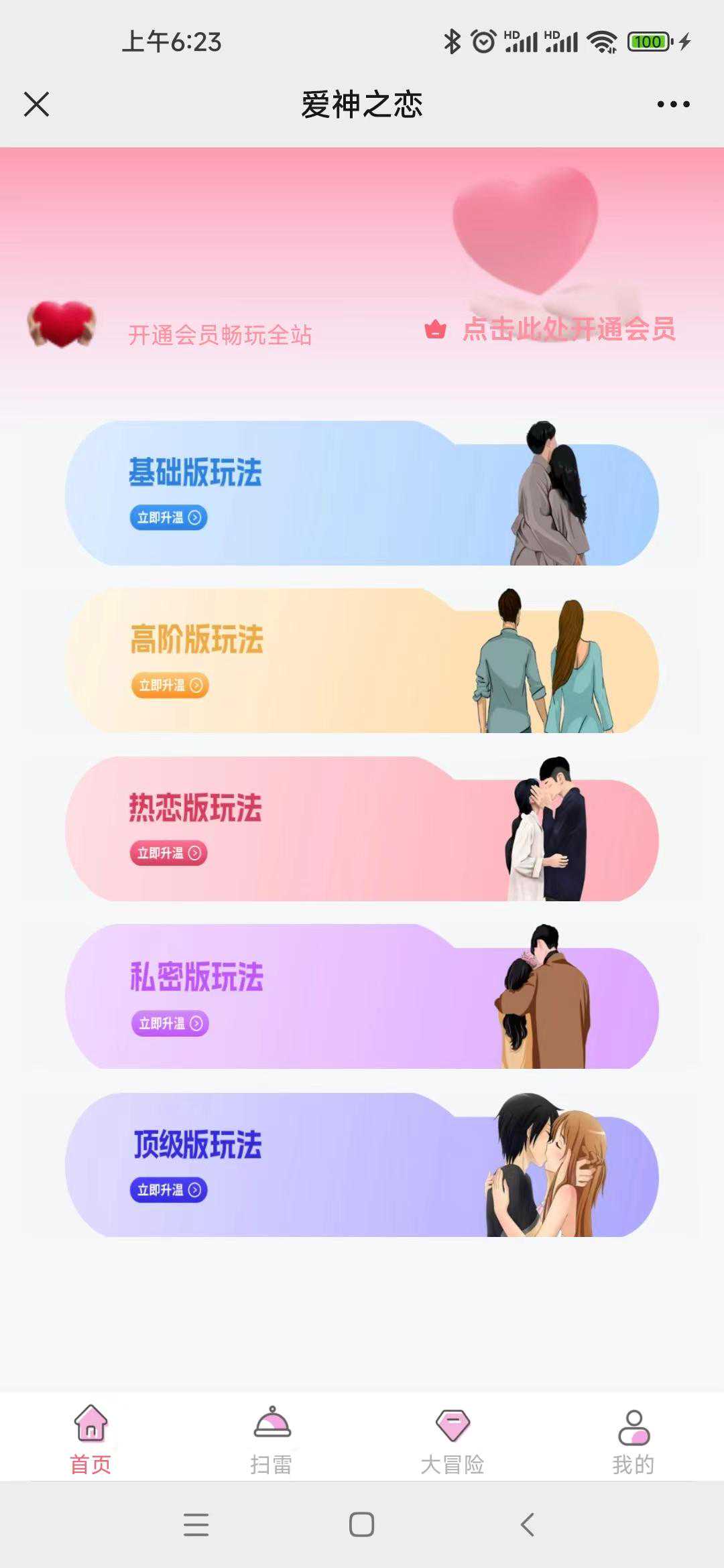Switch to the 扫雷 tab
Image resolution: width=724 pixels, height=1568 pixels.
271,1439
